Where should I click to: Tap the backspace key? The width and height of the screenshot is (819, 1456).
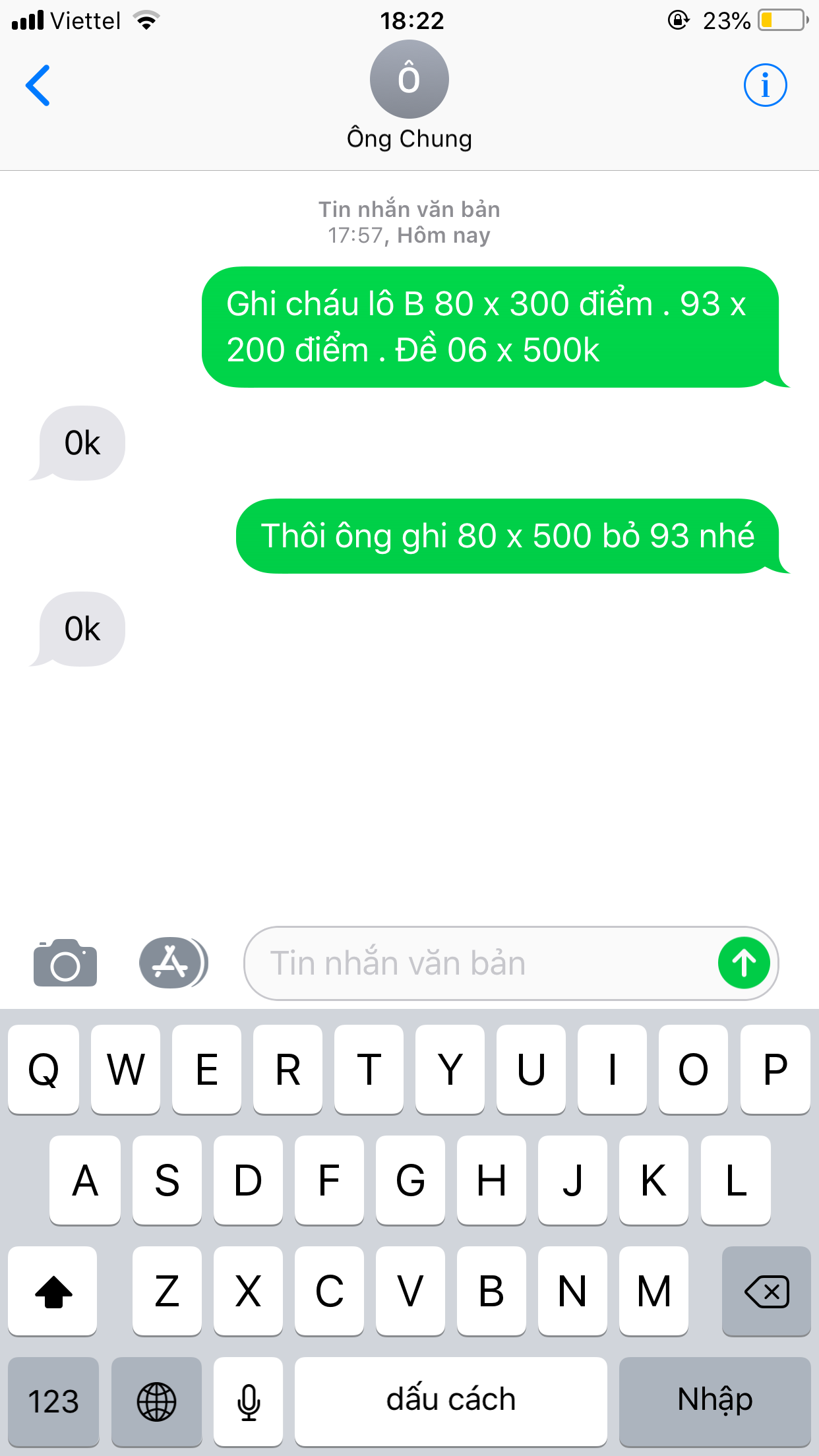click(766, 1291)
